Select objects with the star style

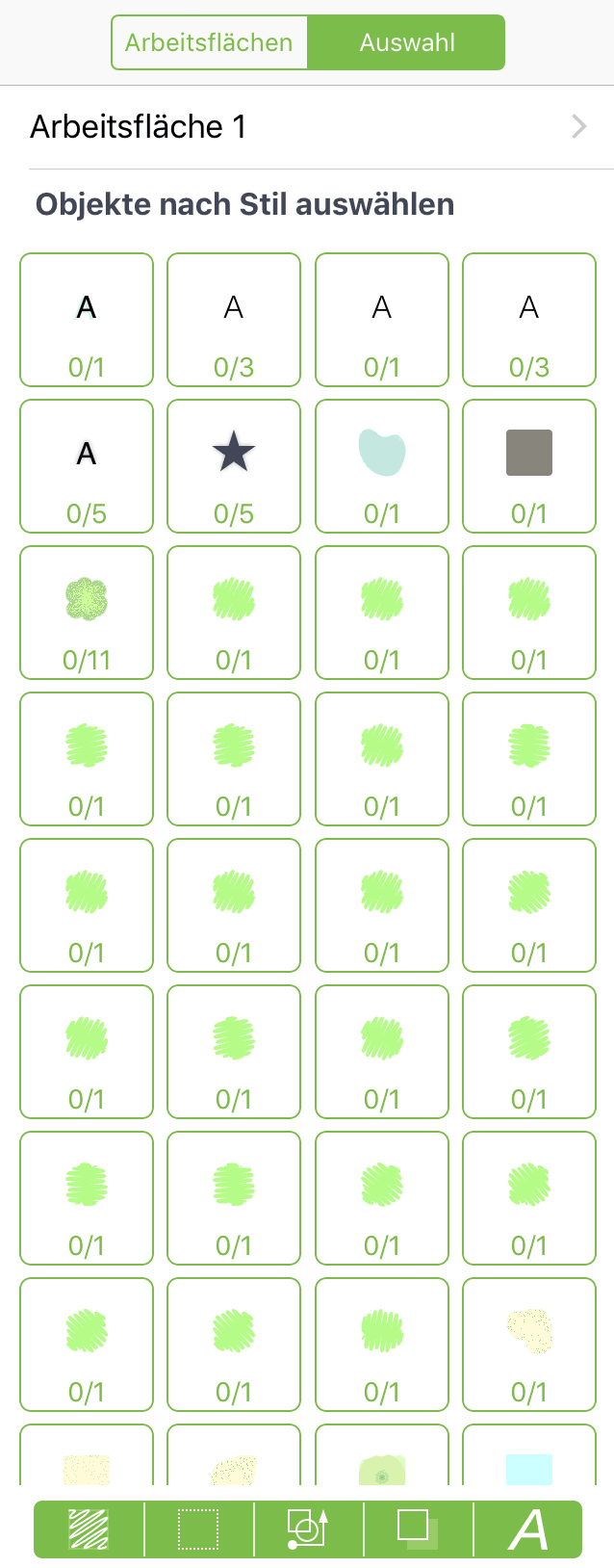[234, 466]
